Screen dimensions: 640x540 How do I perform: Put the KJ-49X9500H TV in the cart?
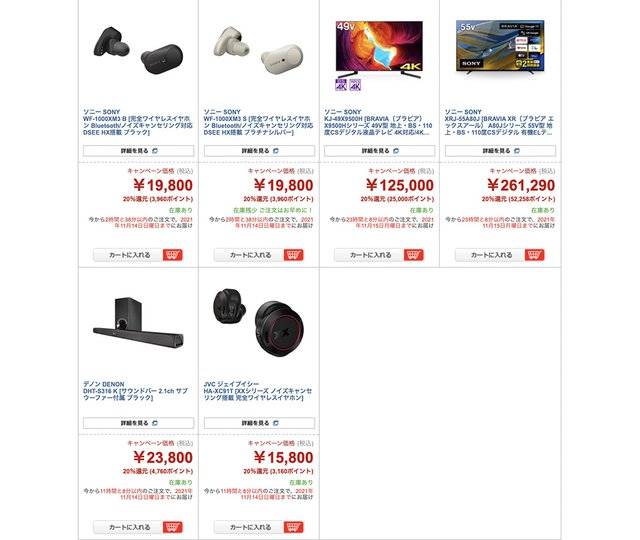(x=379, y=255)
